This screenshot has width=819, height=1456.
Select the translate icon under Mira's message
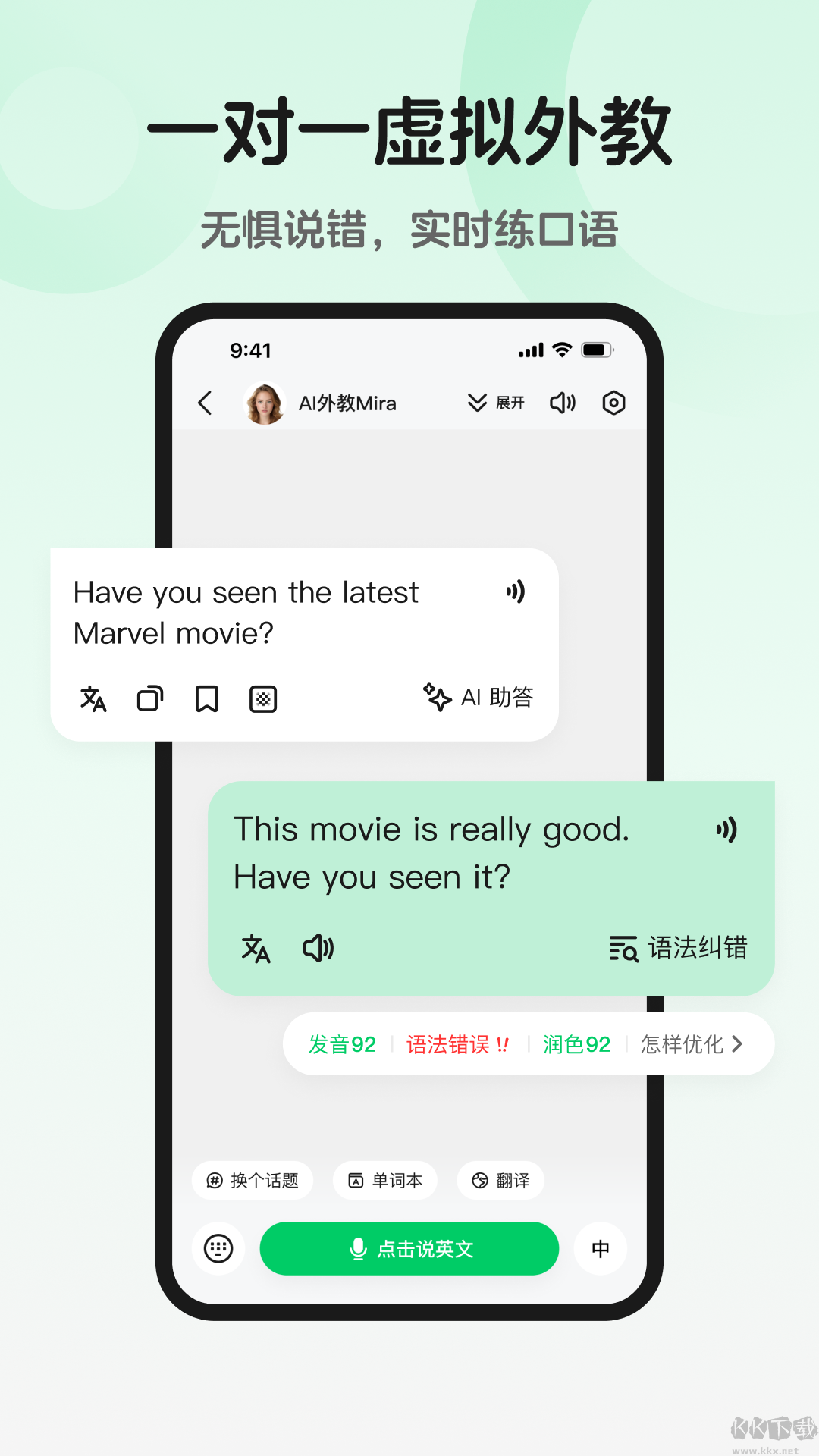93,698
